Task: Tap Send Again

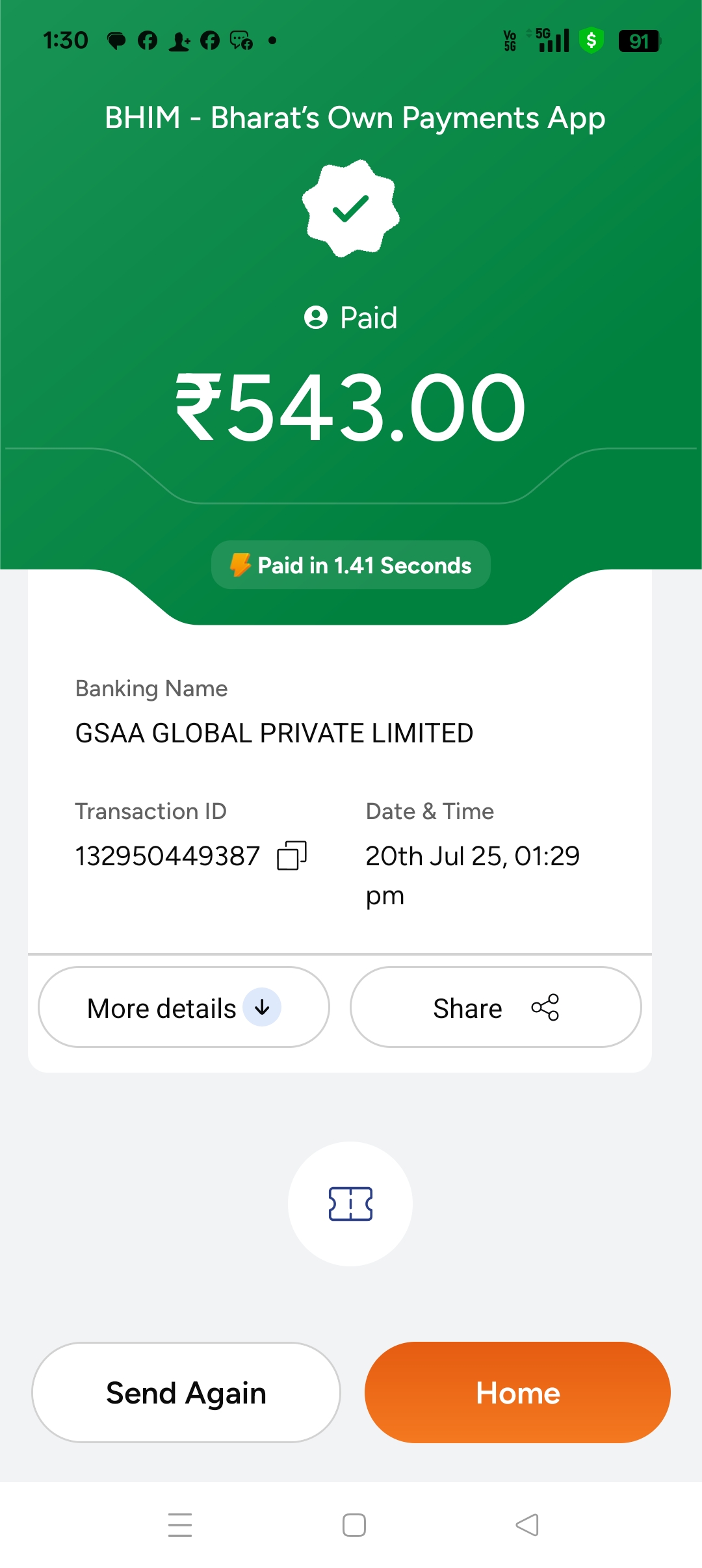Action: pos(186,1392)
